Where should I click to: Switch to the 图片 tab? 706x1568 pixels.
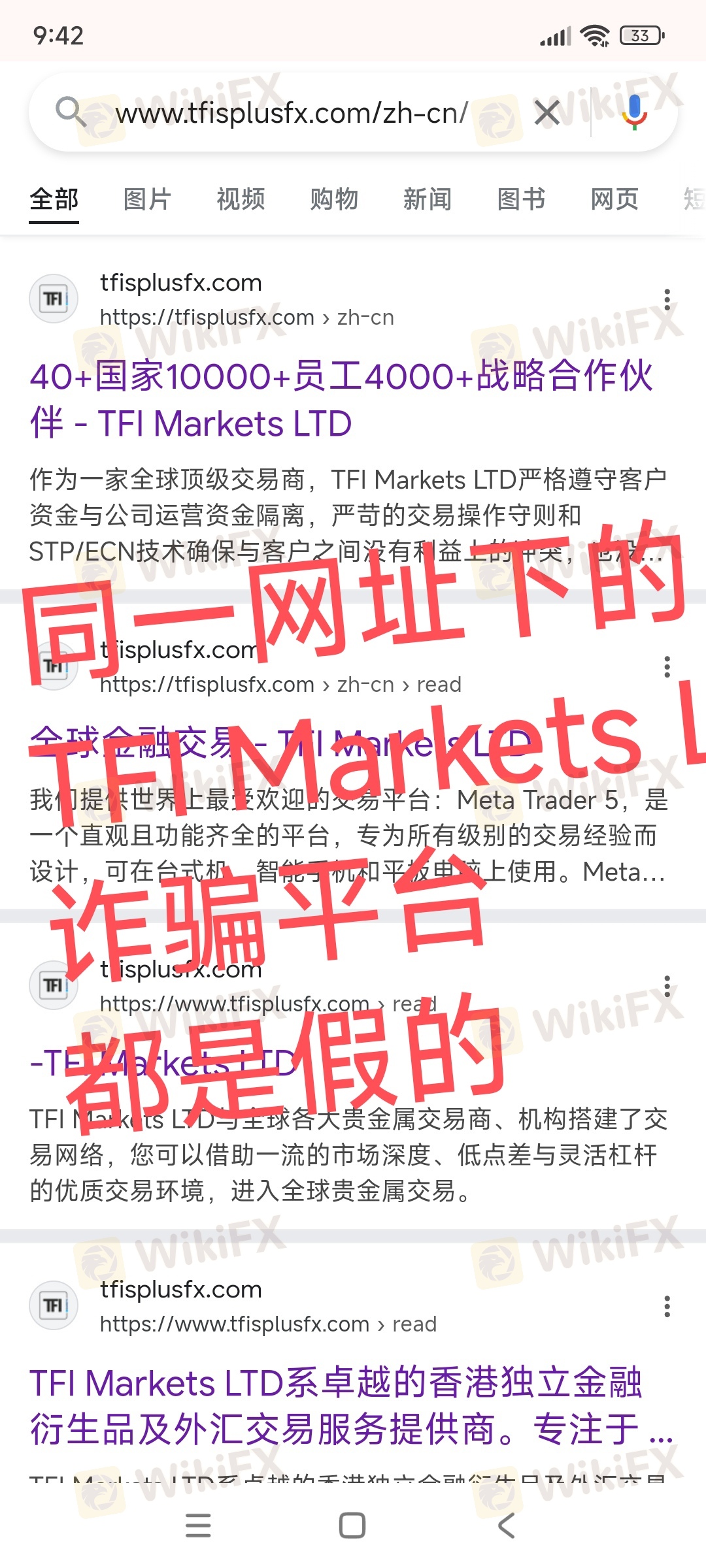pyautogui.click(x=147, y=199)
